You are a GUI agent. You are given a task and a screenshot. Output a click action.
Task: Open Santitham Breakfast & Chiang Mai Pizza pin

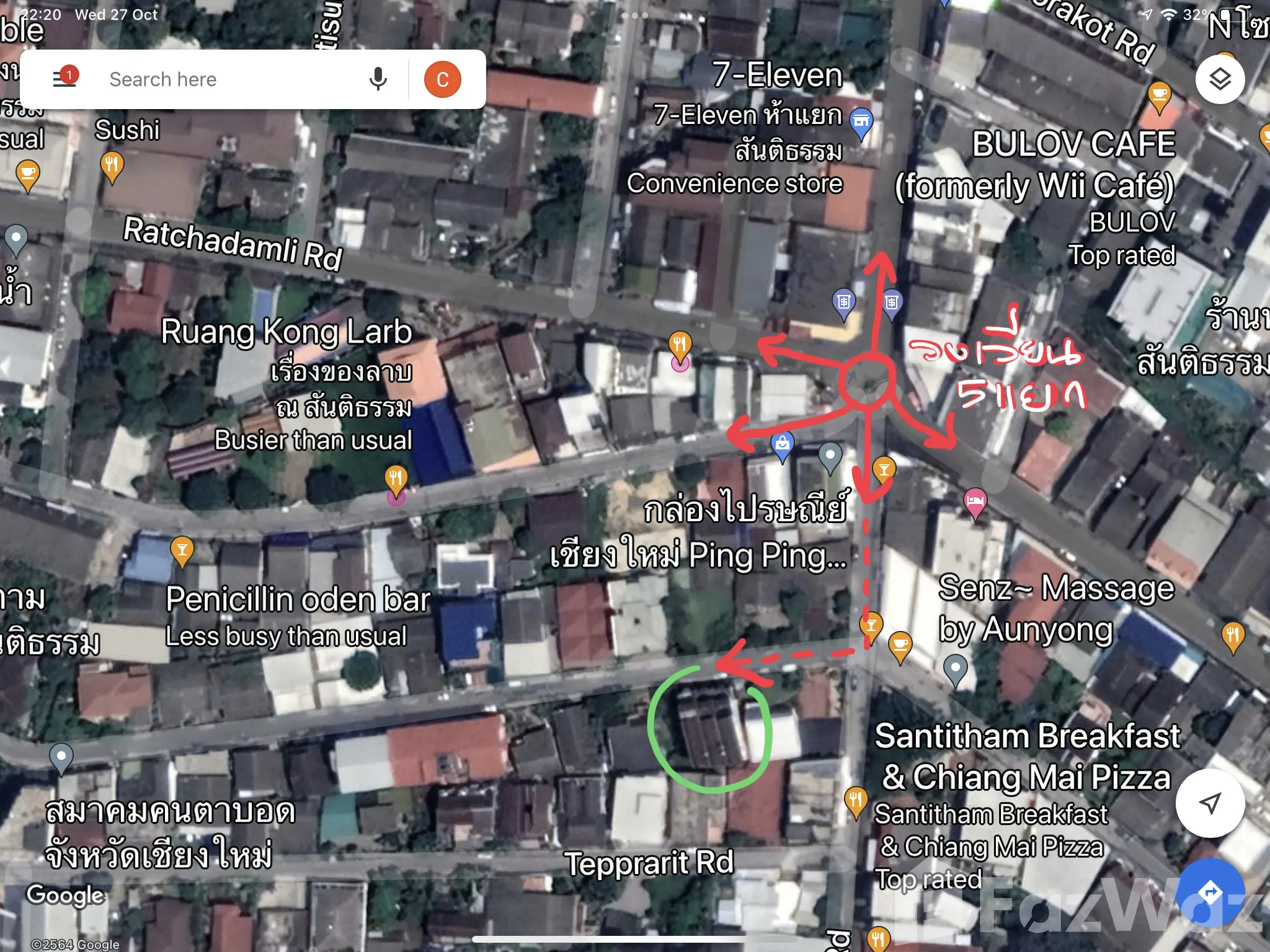tap(856, 800)
